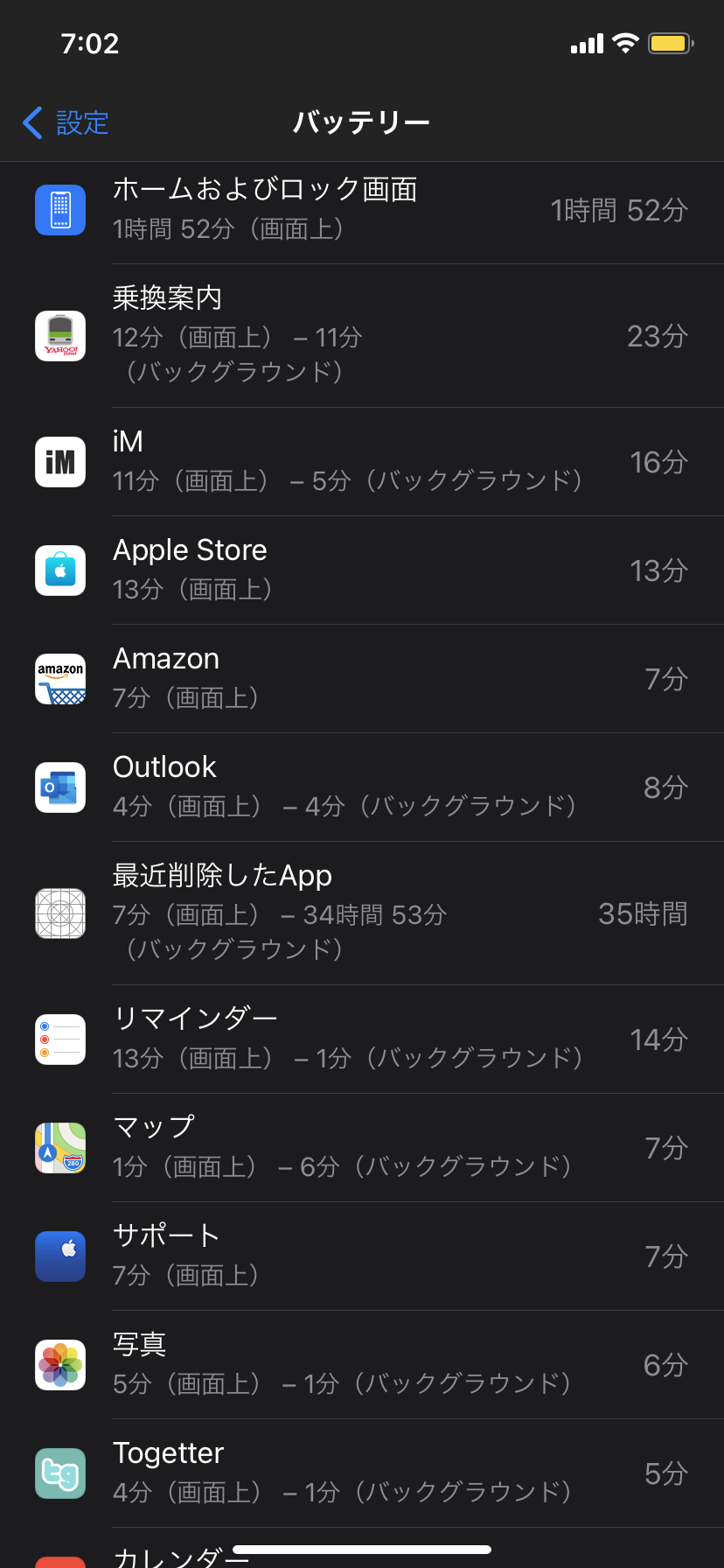Select the Outlook usage row
Screen dimensions: 724x1568
362,787
